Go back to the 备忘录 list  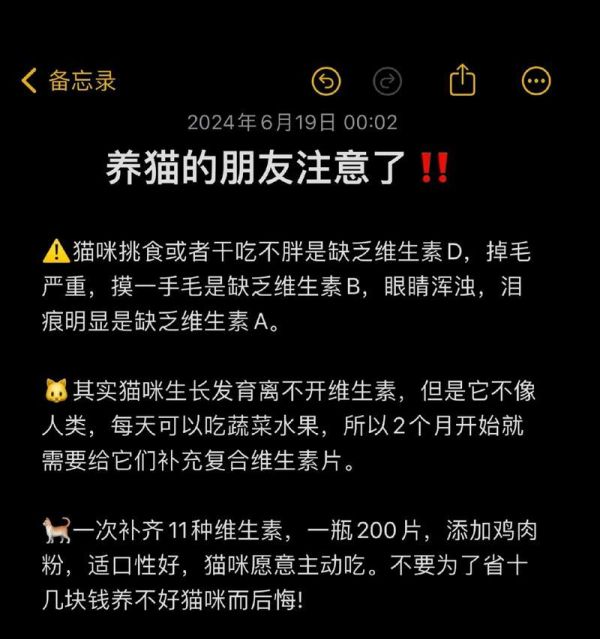[x=68, y=81]
